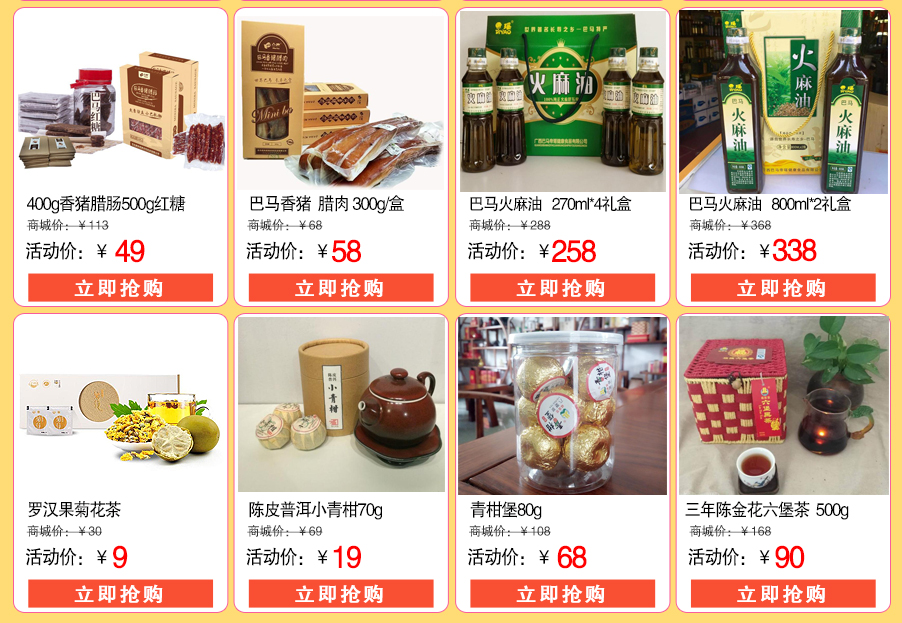Grab the 三年陈金花六堡茶 500g deal

tap(782, 594)
